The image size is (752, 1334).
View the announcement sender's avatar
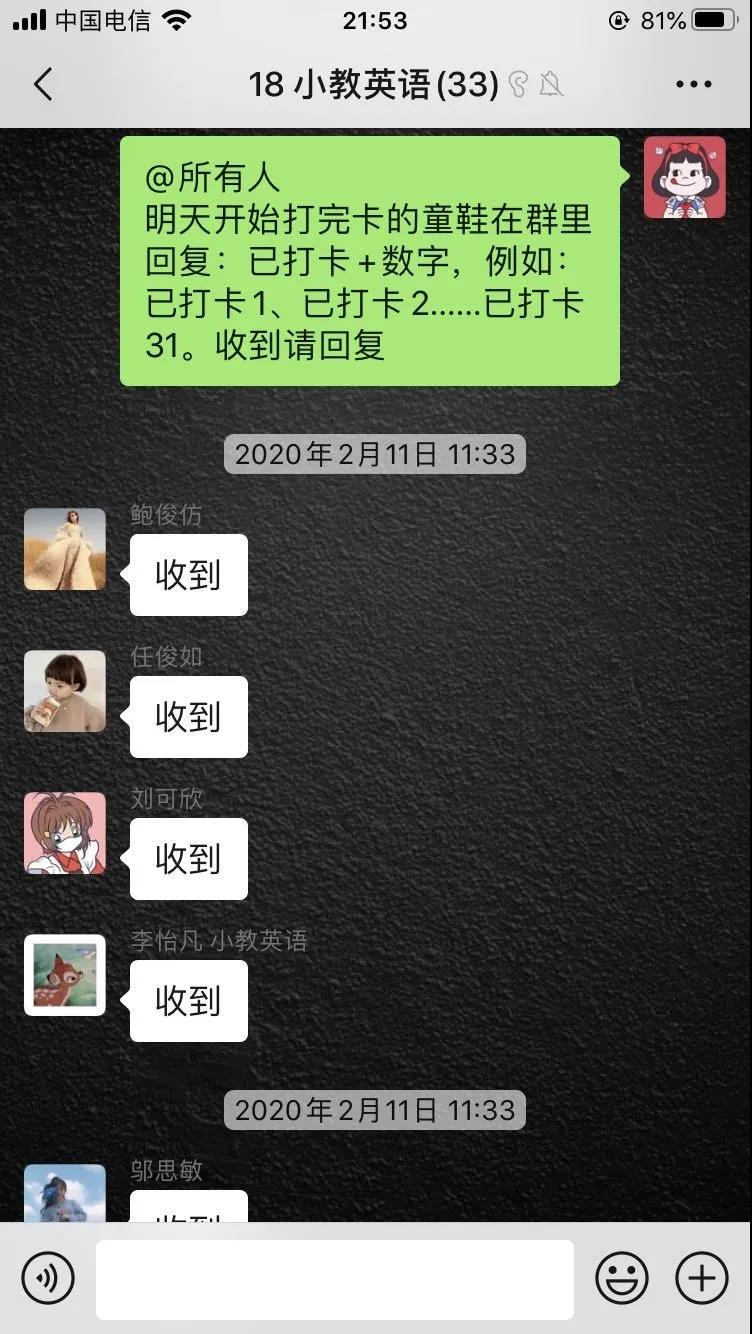point(684,178)
